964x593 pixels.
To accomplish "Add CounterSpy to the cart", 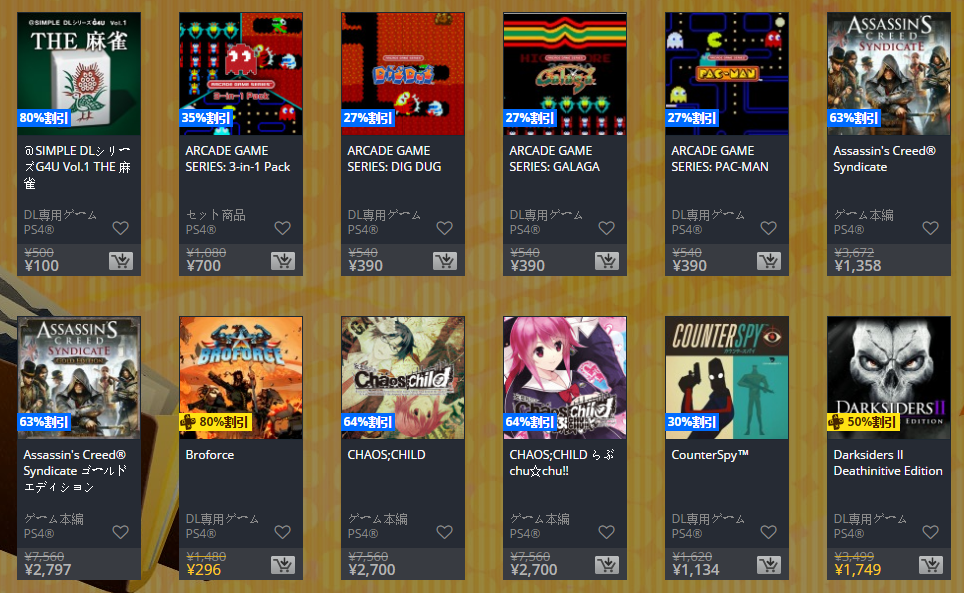I will [x=768, y=565].
